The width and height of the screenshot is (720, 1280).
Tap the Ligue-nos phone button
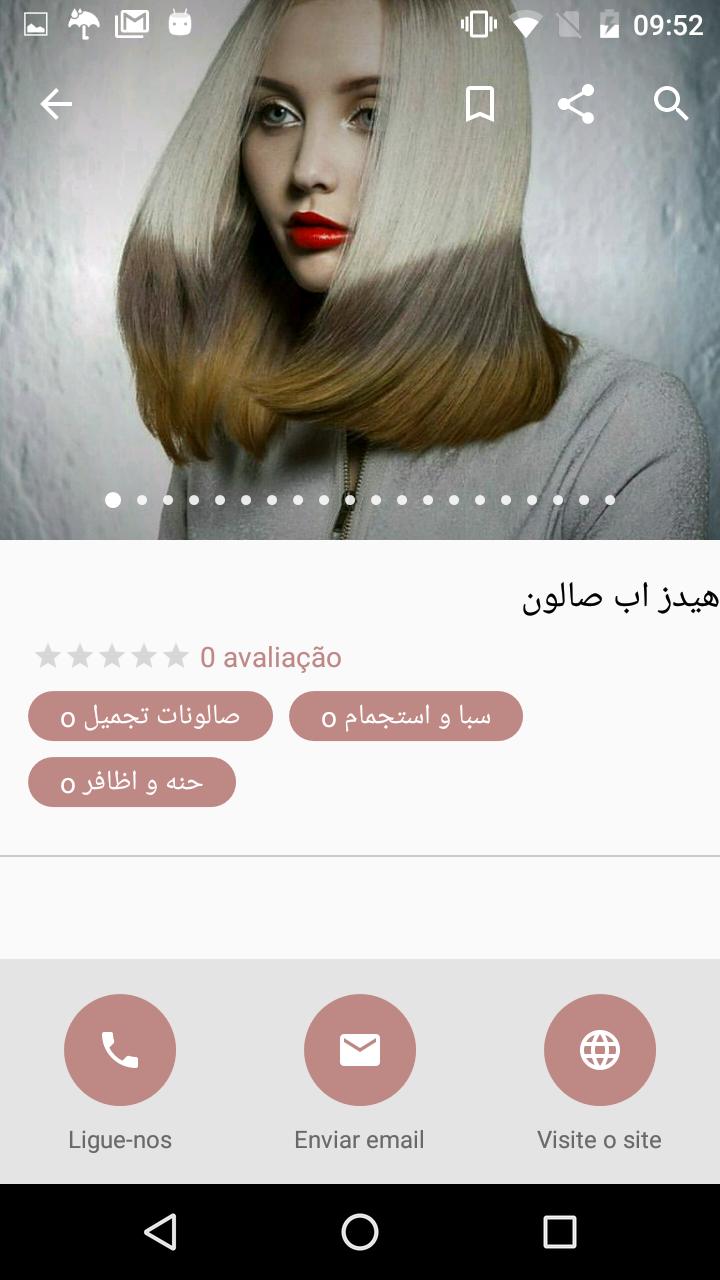pyautogui.click(x=120, y=1050)
